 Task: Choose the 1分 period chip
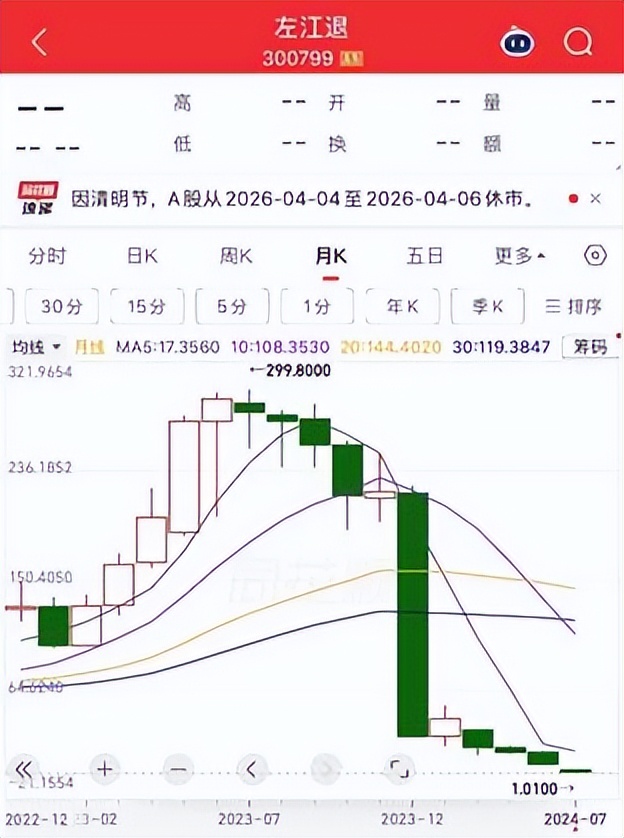[317, 306]
